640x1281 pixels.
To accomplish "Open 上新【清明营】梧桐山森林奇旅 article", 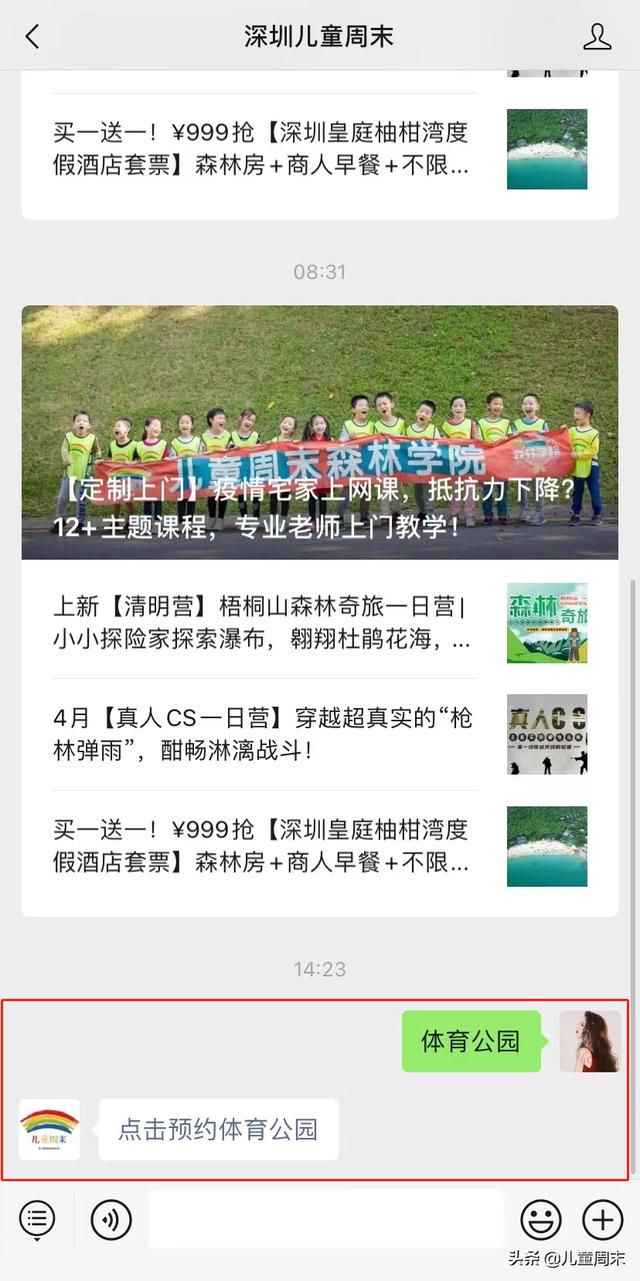I will pyautogui.click(x=262, y=623).
